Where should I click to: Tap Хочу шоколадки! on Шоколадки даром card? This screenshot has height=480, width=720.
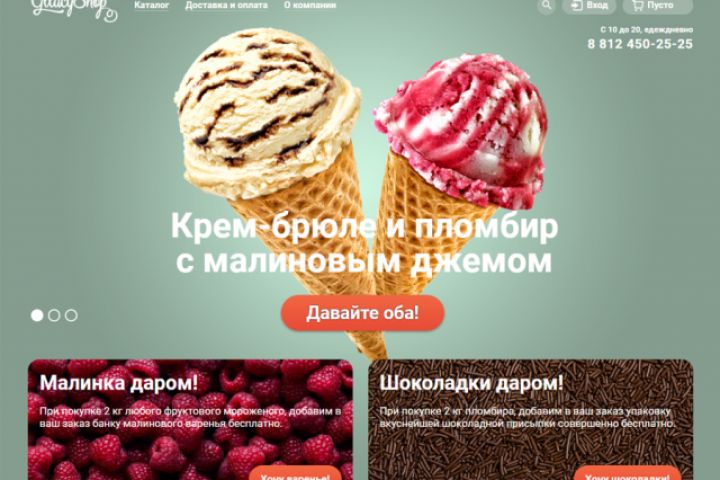coord(628,473)
